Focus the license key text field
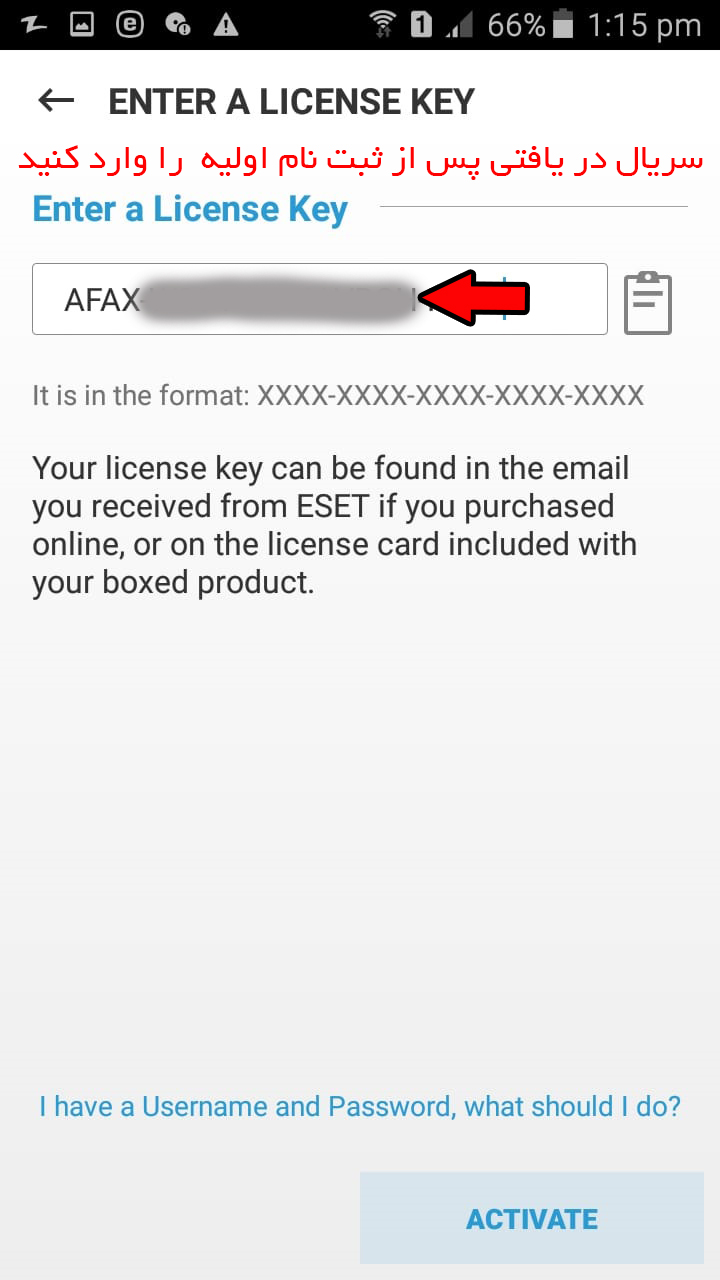Screen dimensions: 720x1280 318,299
